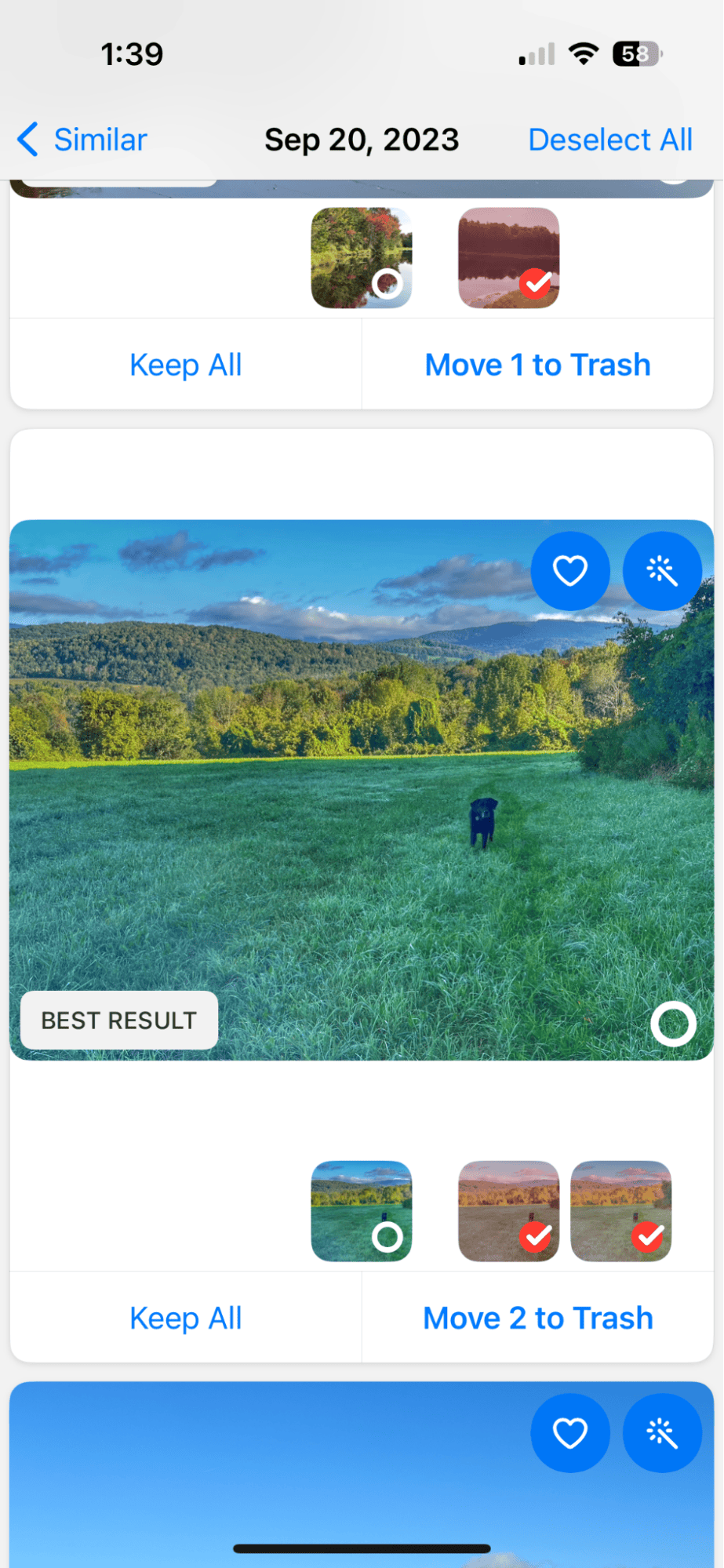The height and width of the screenshot is (1568, 724).
Task: Enhance the meadow photo with magic wand
Action: 661,570
